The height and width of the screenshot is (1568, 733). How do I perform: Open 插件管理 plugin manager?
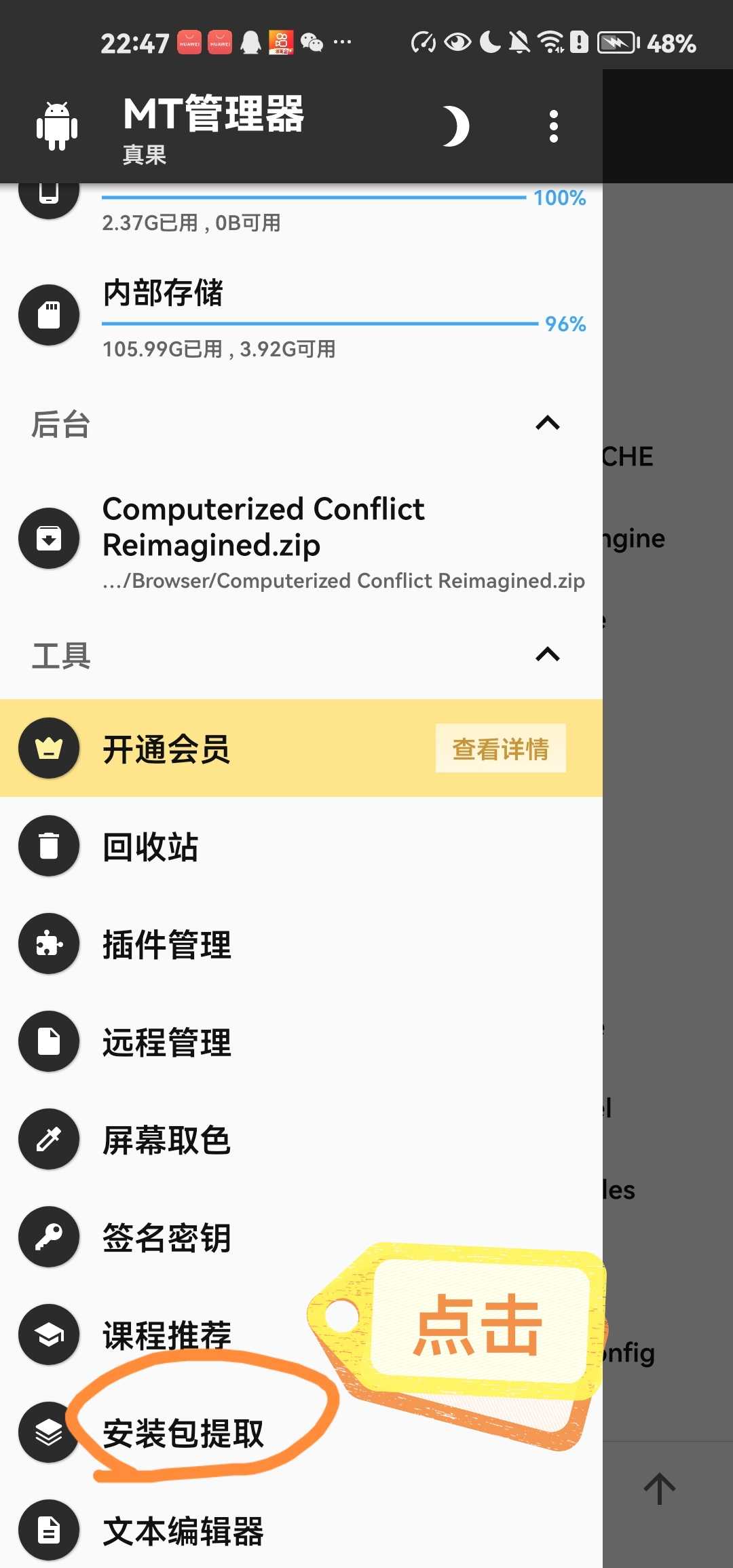point(166,944)
